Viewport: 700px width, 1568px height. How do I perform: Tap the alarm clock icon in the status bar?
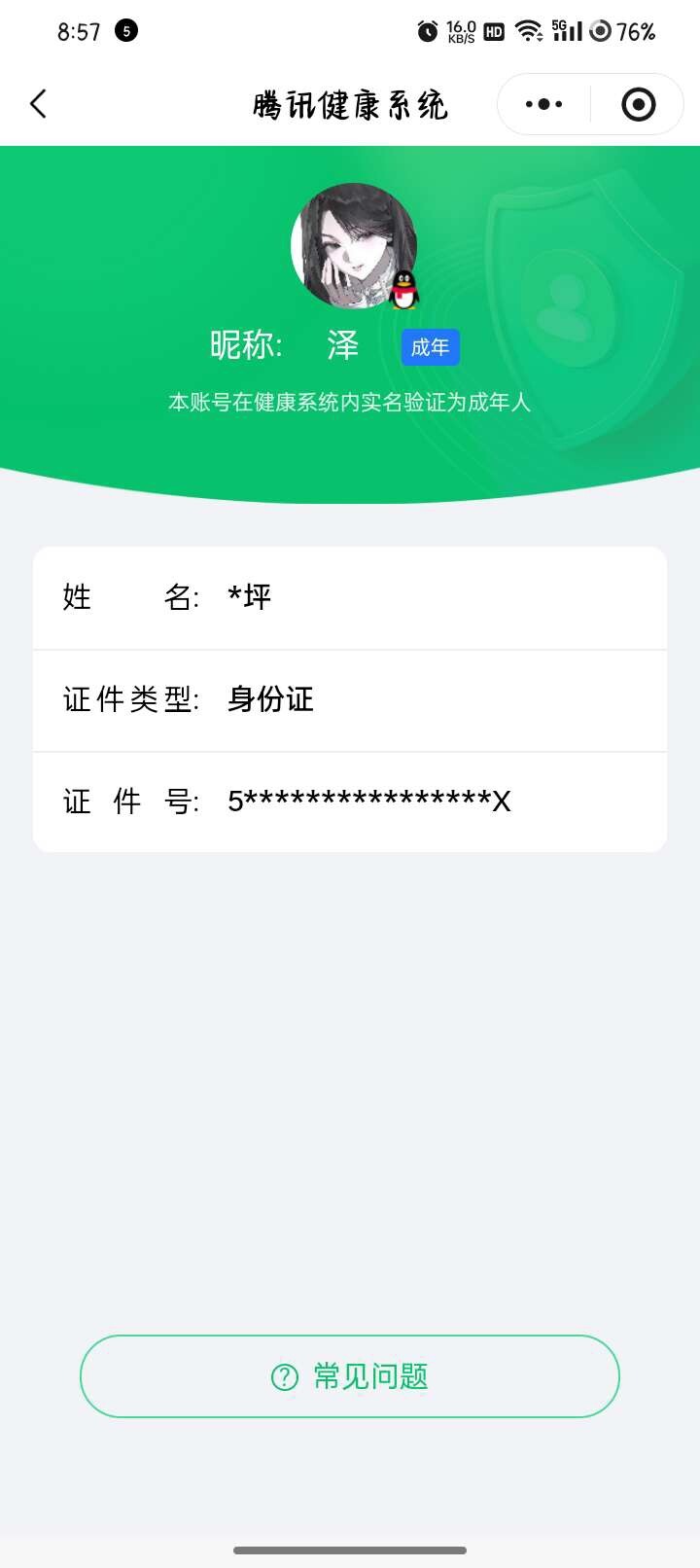pyautogui.click(x=426, y=31)
